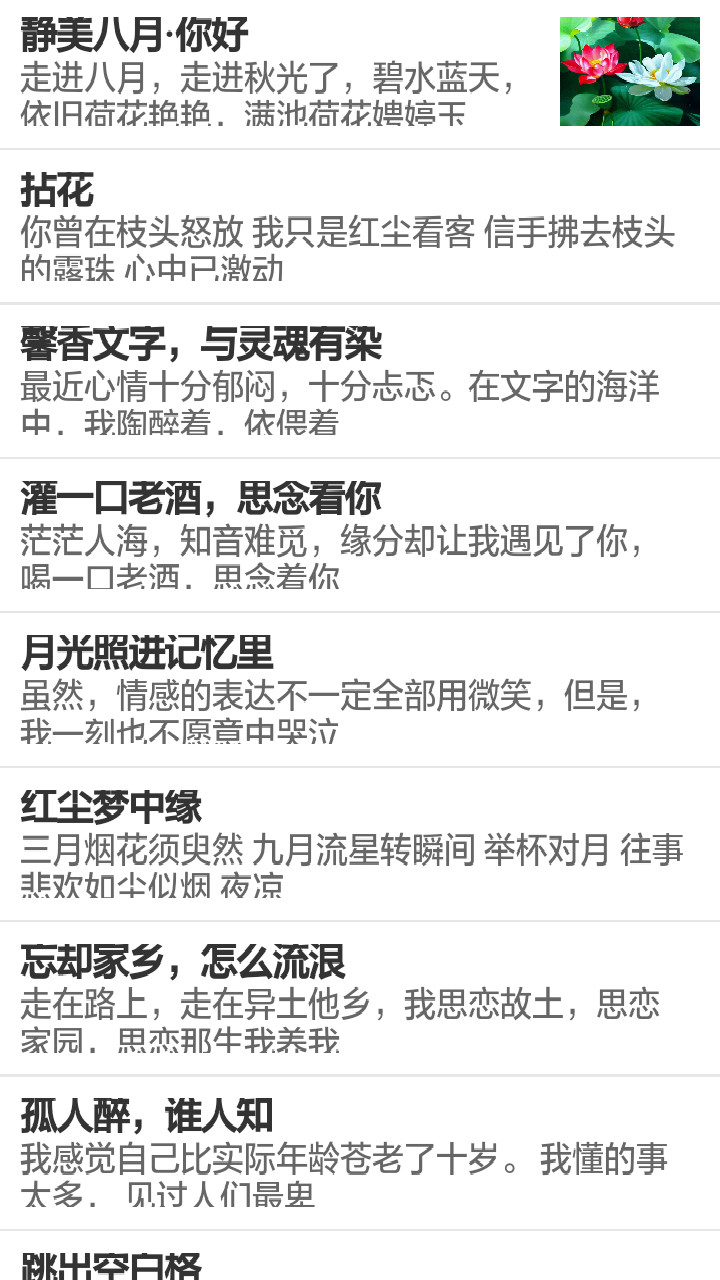Open 孤人醉，谁人知 article
Viewport: 720px width, 1280px height.
(x=360, y=1153)
